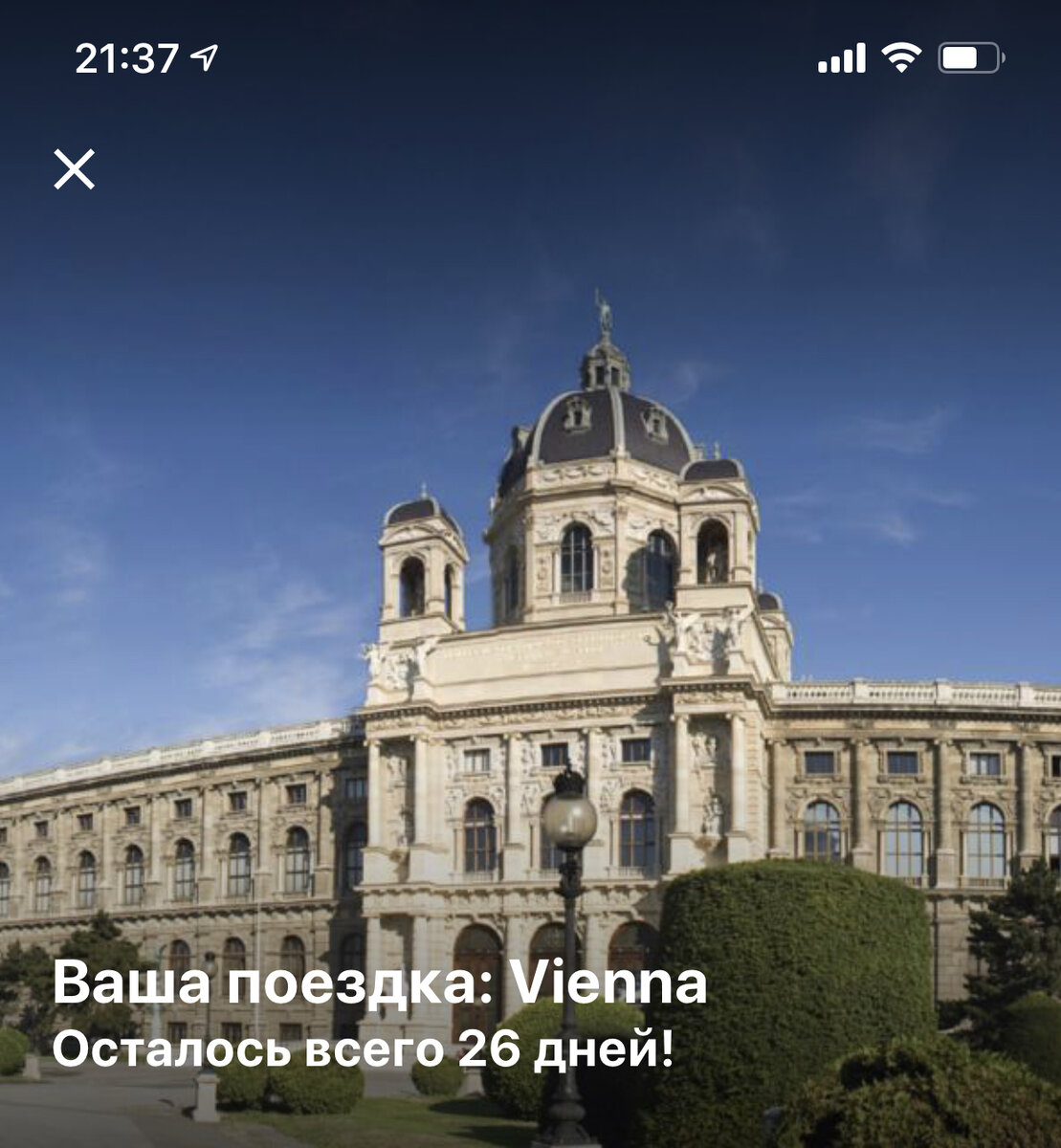Click the trip banner background image
This screenshot has width=1061, height=1148.
point(530,574)
